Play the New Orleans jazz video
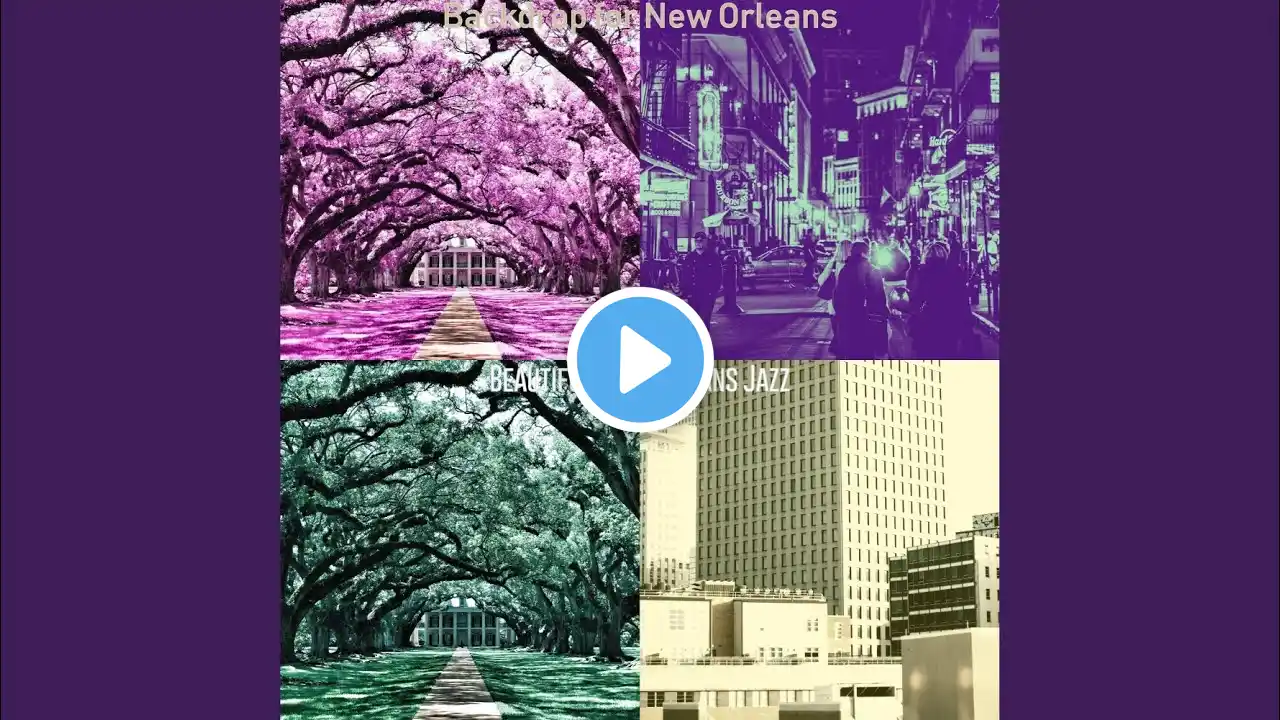Viewport: 1280px width, 720px height. (640, 360)
